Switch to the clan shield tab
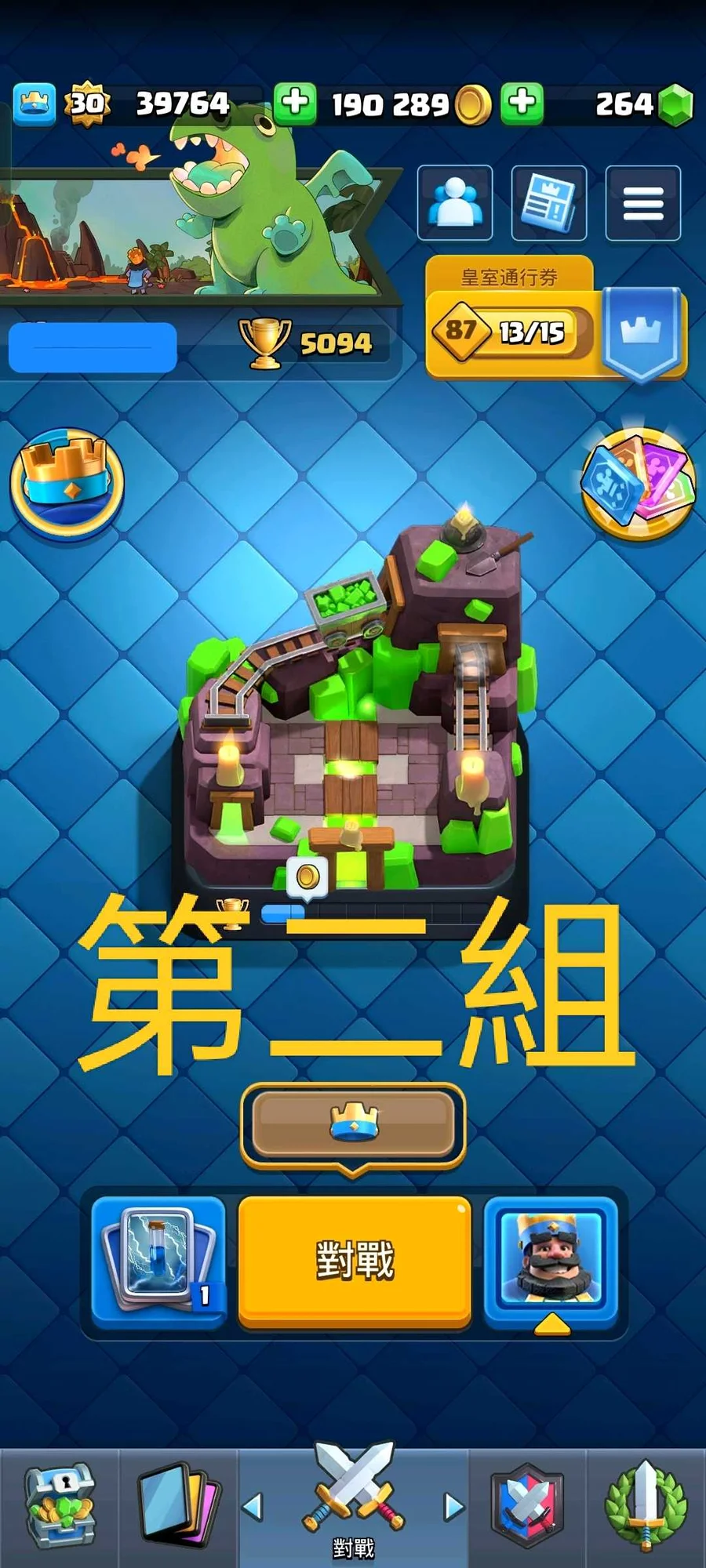 527,1507
